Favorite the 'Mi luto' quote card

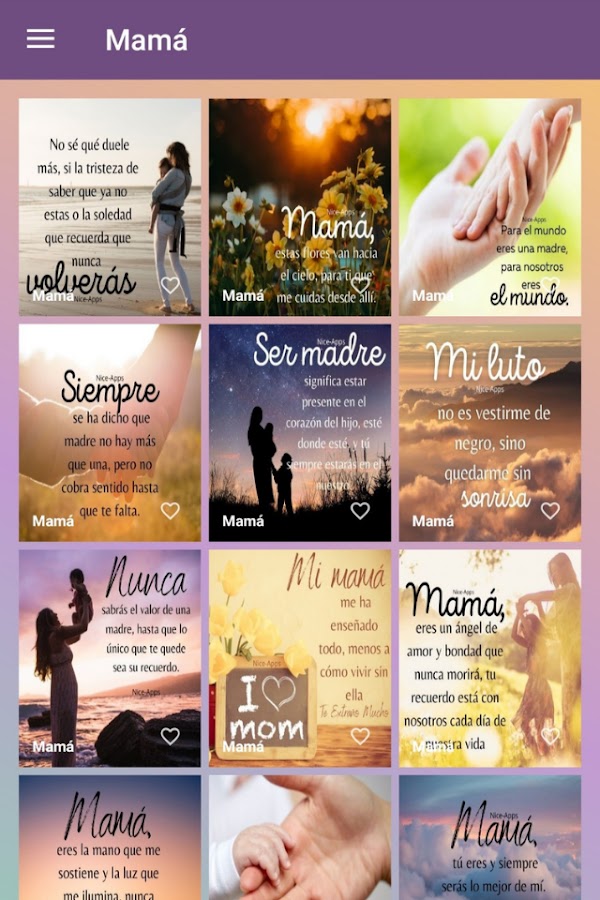pos(550,511)
